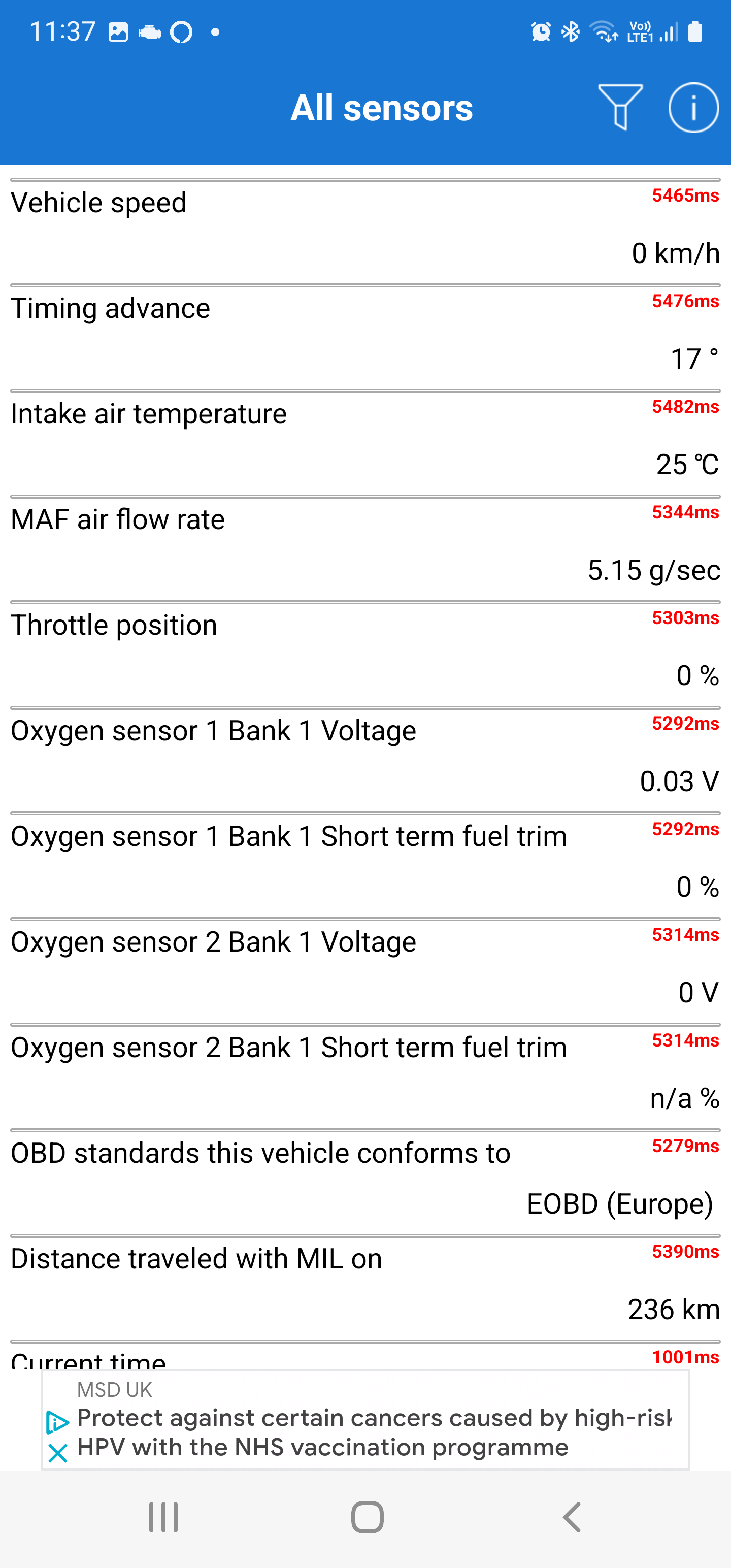
Task: Select the MAF air flow rate row
Action: 365,549
